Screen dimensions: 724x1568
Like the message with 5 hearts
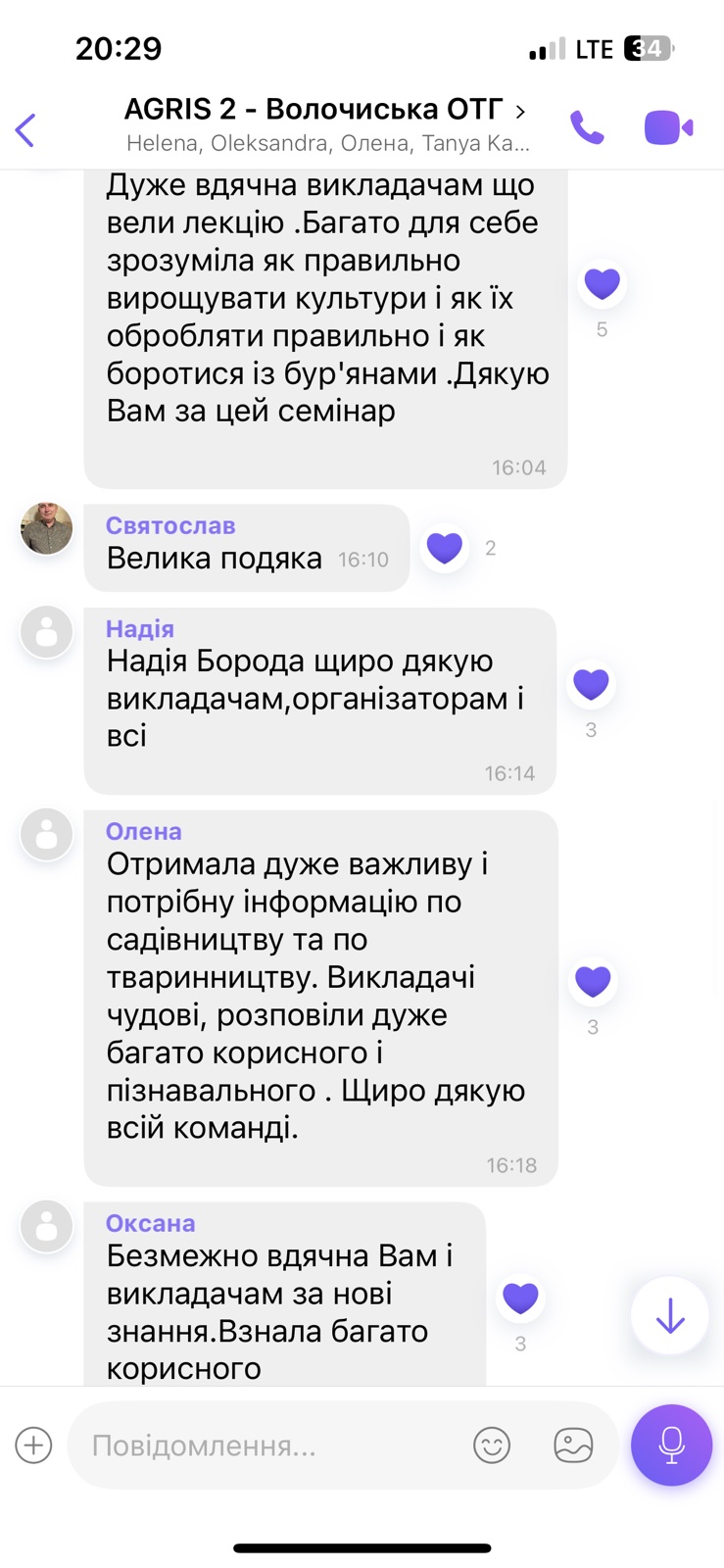coord(602,284)
